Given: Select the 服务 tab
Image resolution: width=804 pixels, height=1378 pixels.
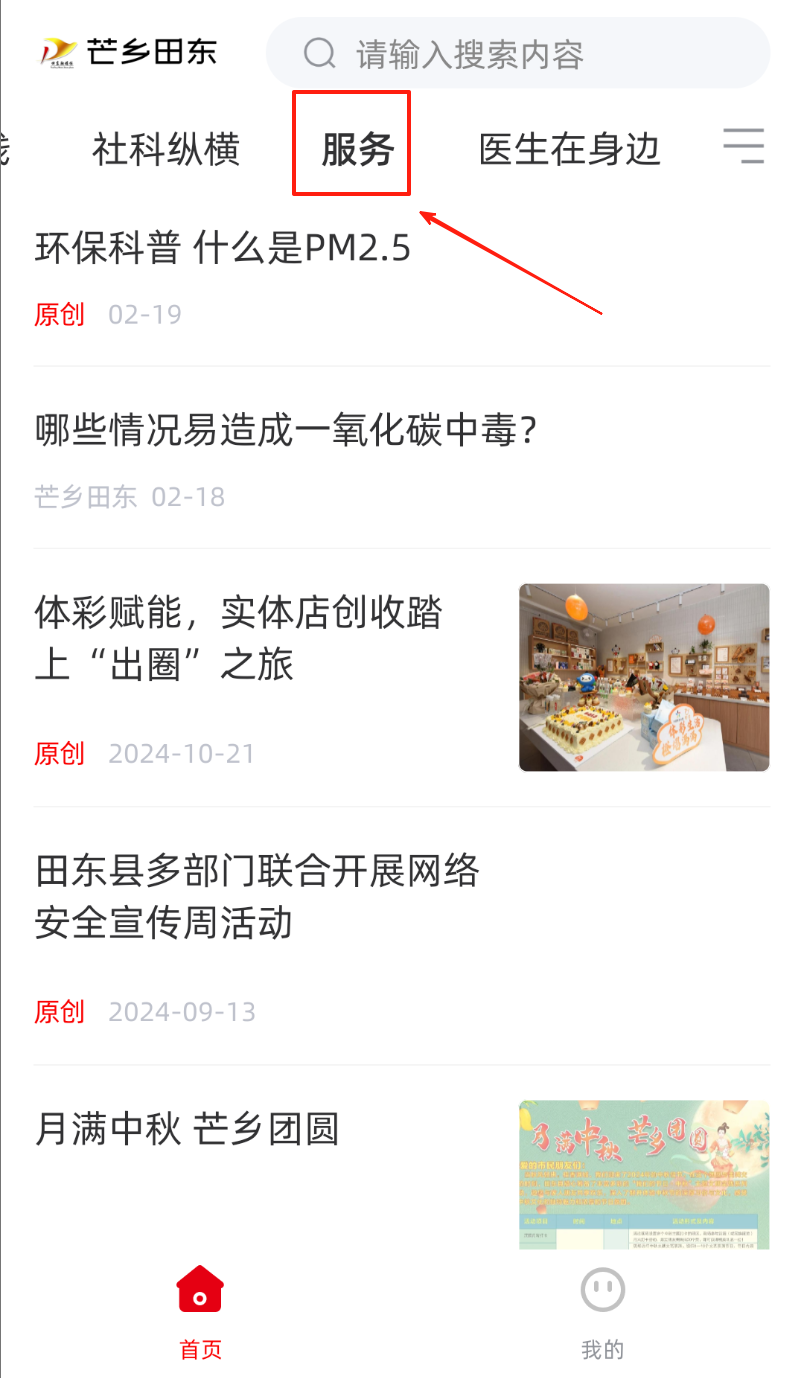Looking at the screenshot, I should (357, 150).
